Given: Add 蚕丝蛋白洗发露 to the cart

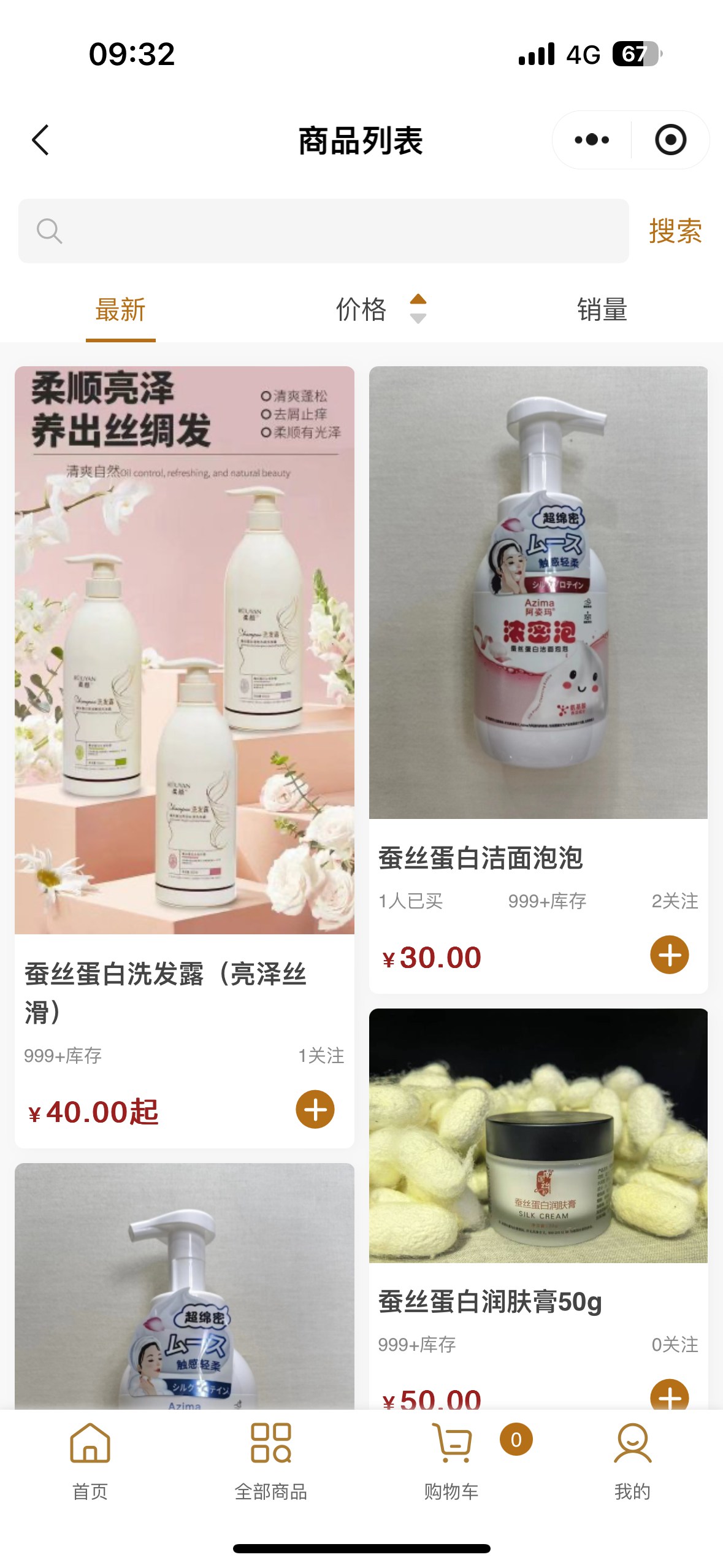Looking at the screenshot, I should (315, 1109).
